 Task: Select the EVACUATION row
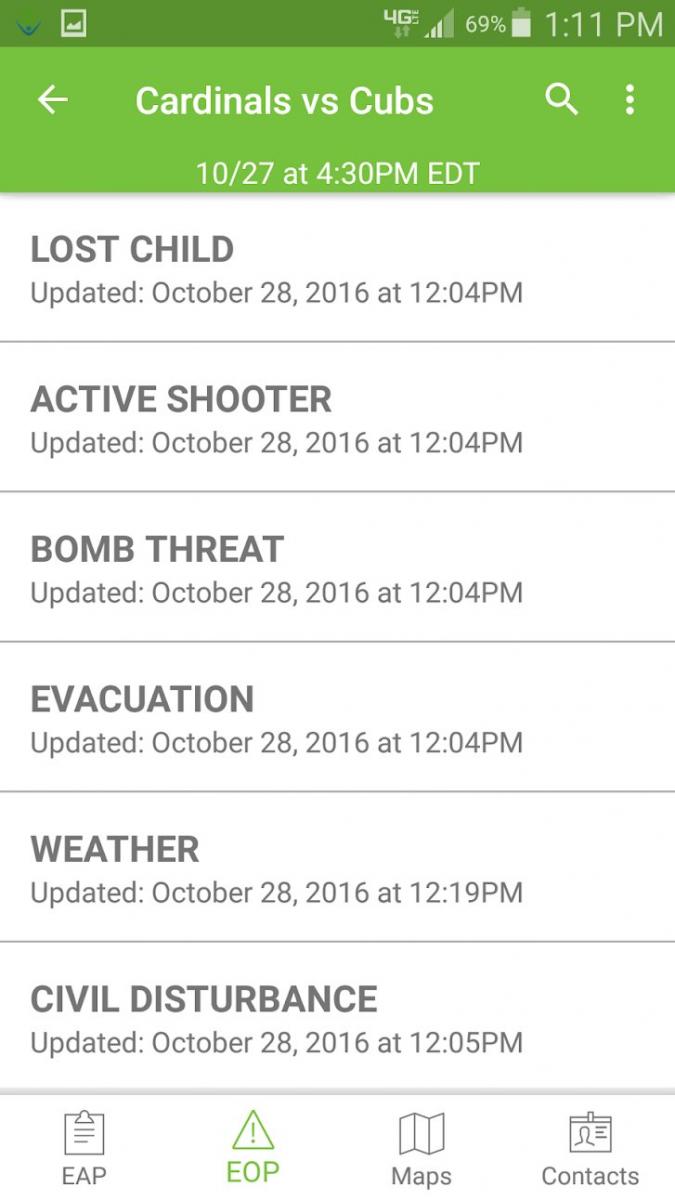click(337, 717)
